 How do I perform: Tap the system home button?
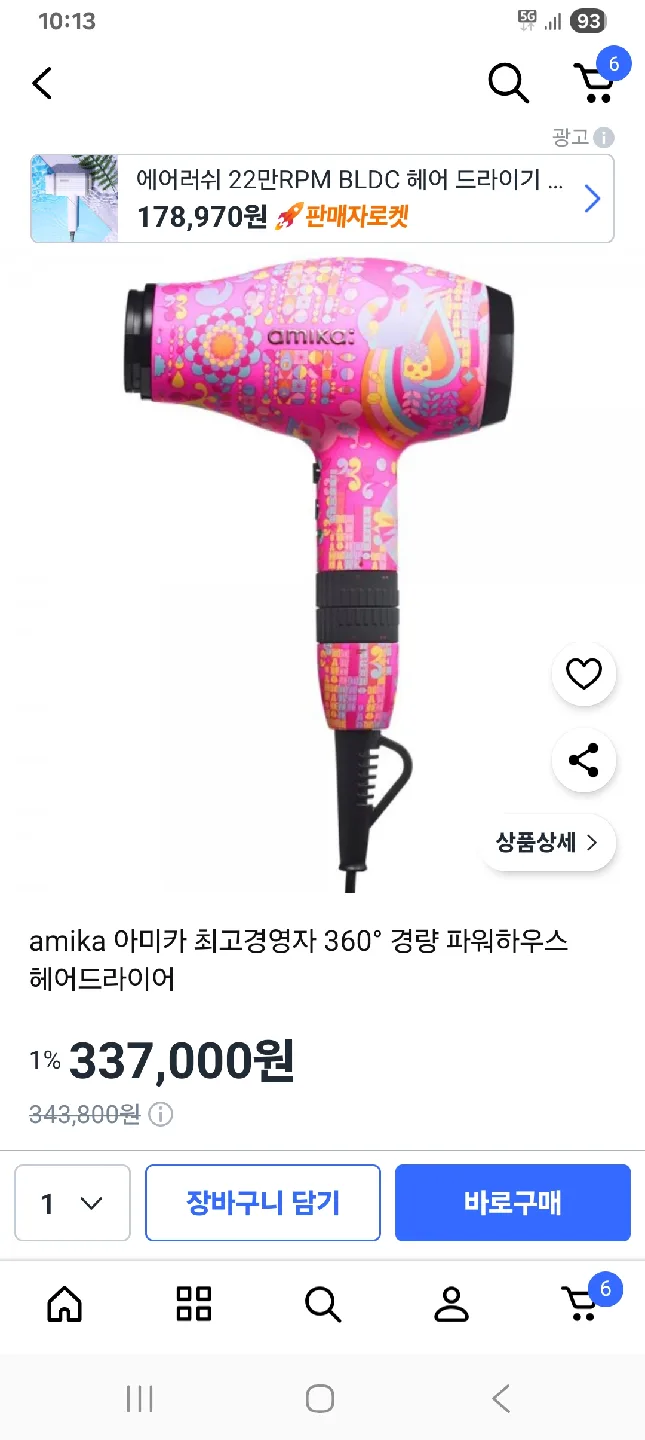coord(320,1398)
